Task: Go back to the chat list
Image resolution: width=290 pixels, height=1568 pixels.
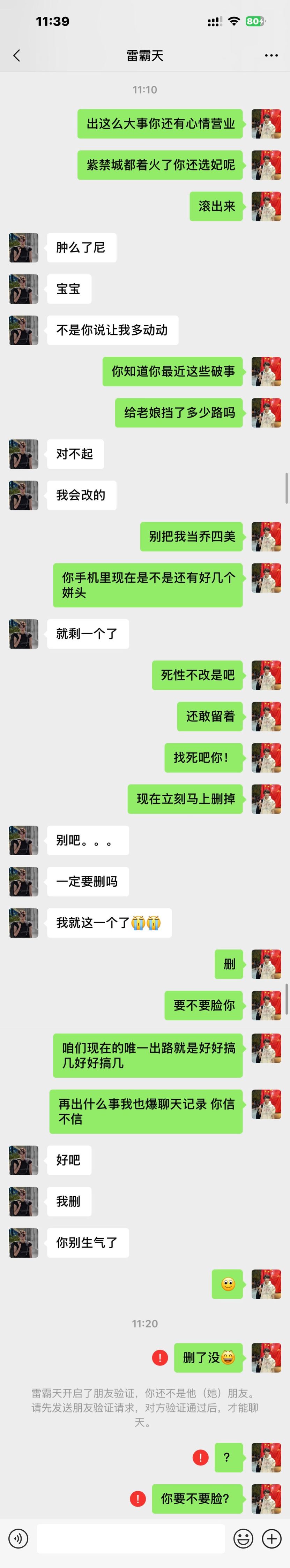Action: pyautogui.click(x=16, y=55)
